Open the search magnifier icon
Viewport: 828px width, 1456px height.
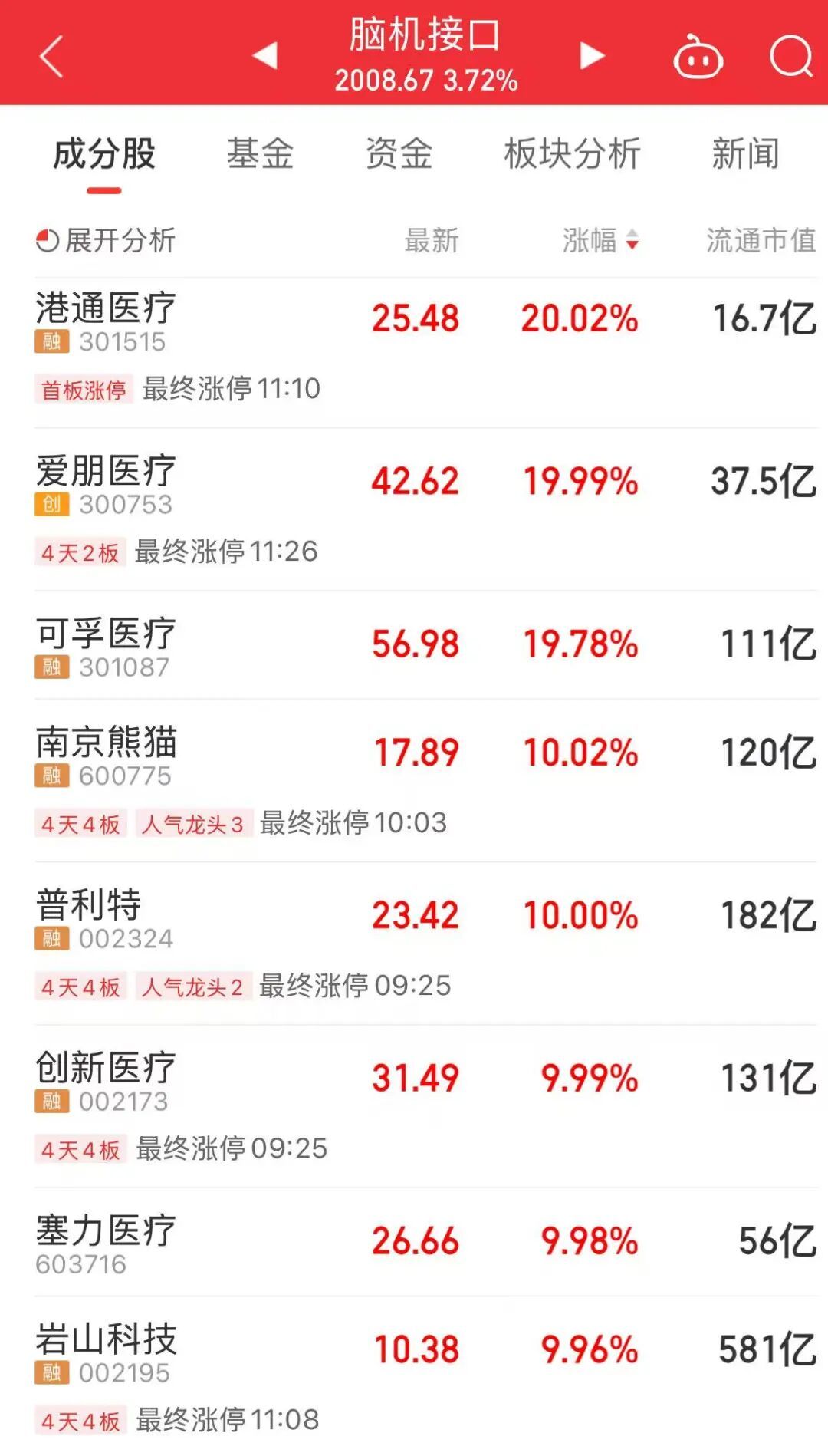point(790,57)
